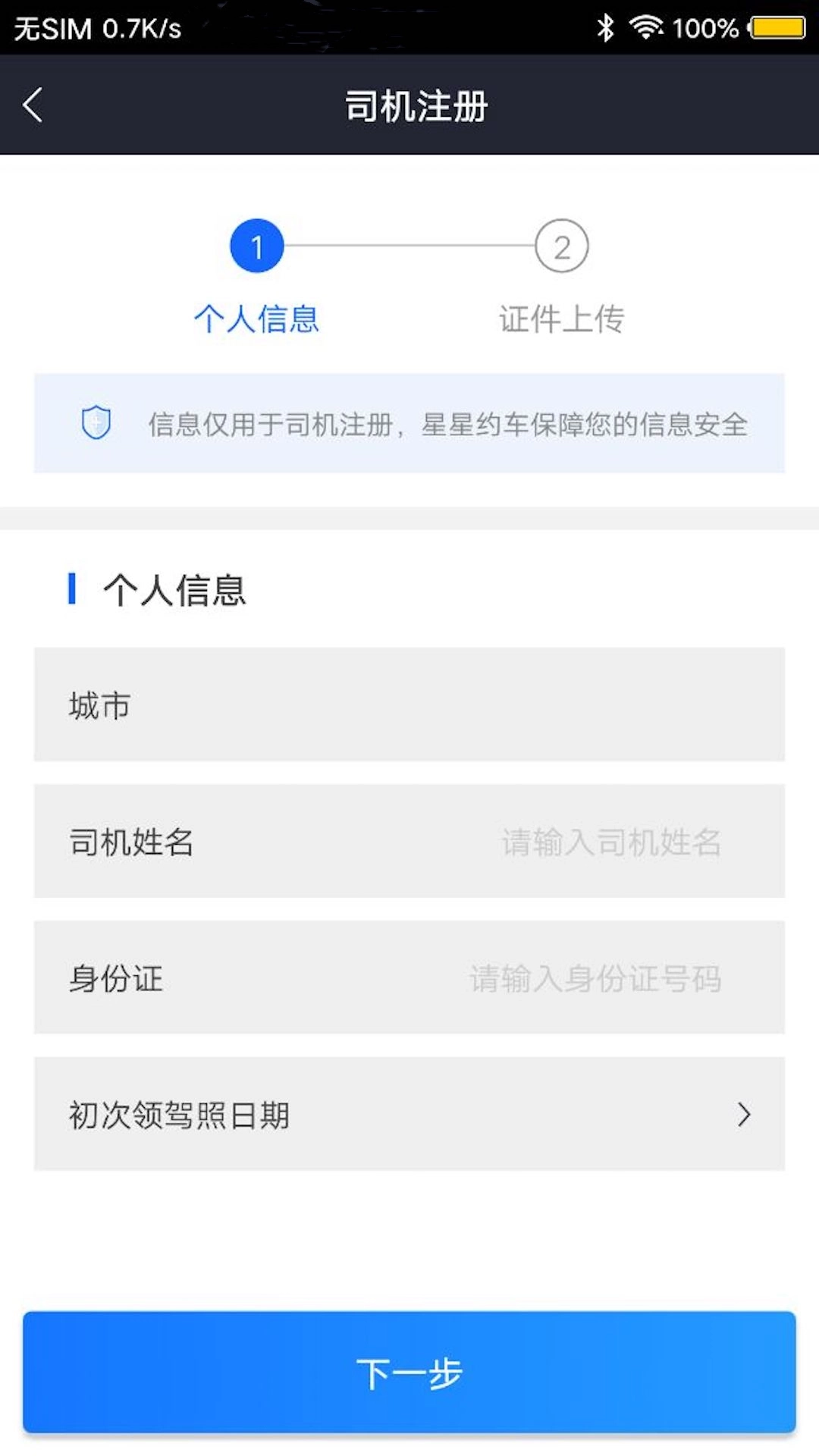Image resolution: width=819 pixels, height=1456 pixels.
Task: Open the 初次领驾照日期 date picker
Action: [409, 1114]
